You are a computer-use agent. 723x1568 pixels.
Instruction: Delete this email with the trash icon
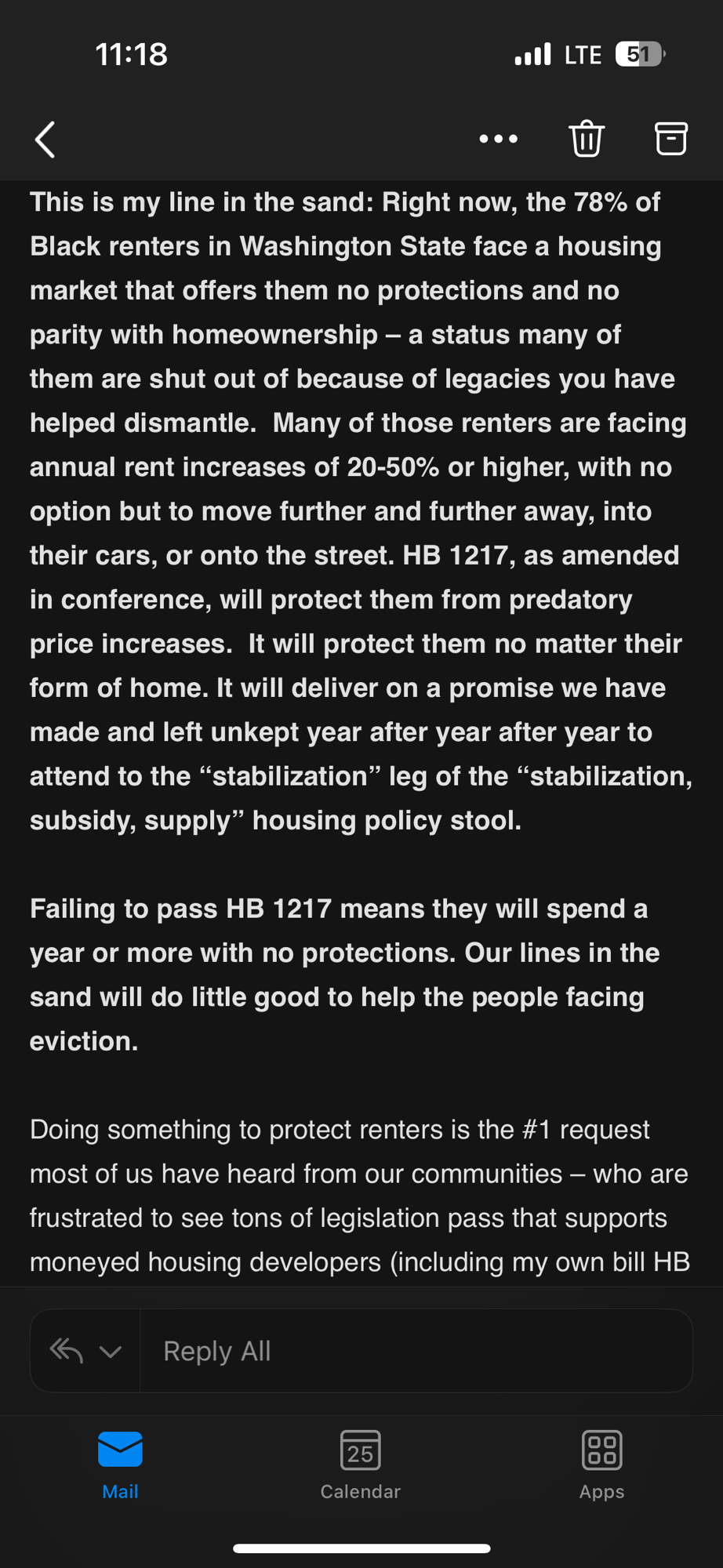tap(586, 140)
